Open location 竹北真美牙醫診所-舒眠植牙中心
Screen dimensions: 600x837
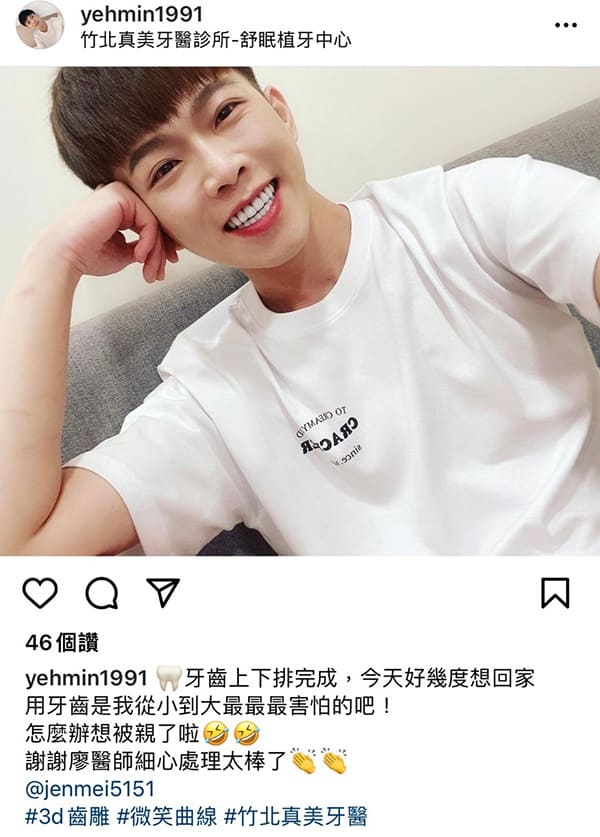217,41
